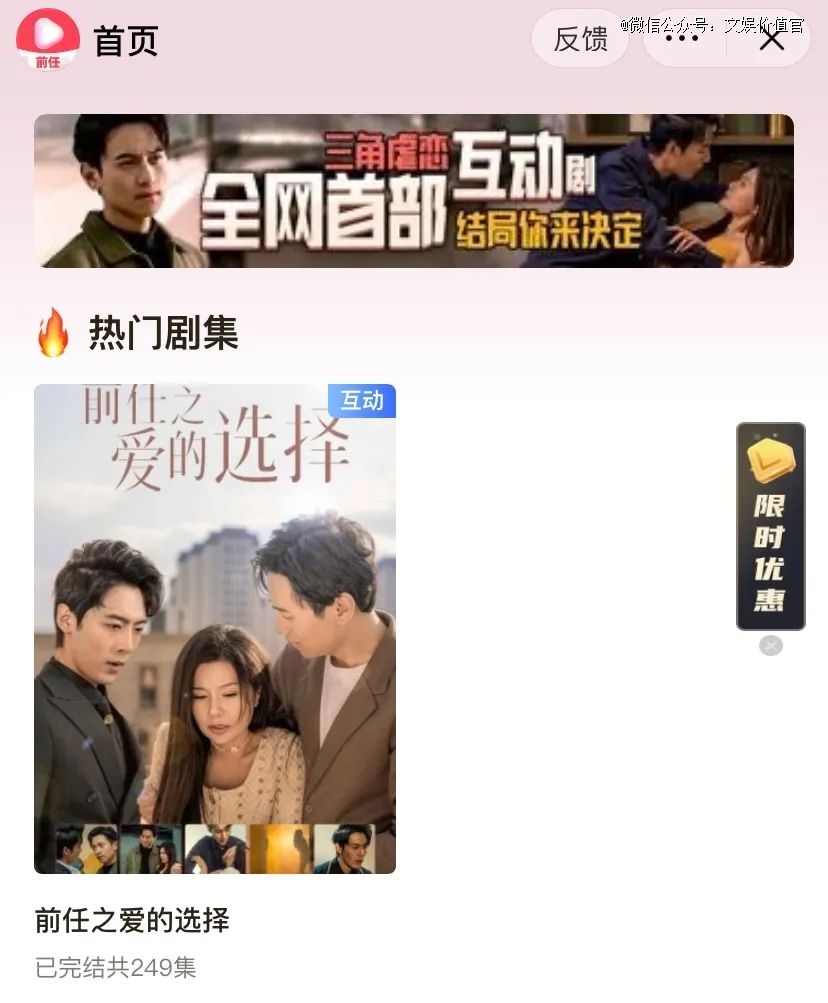The width and height of the screenshot is (828, 1003).
Task: Close the mini program
Action: pyautogui.click(x=771, y=40)
